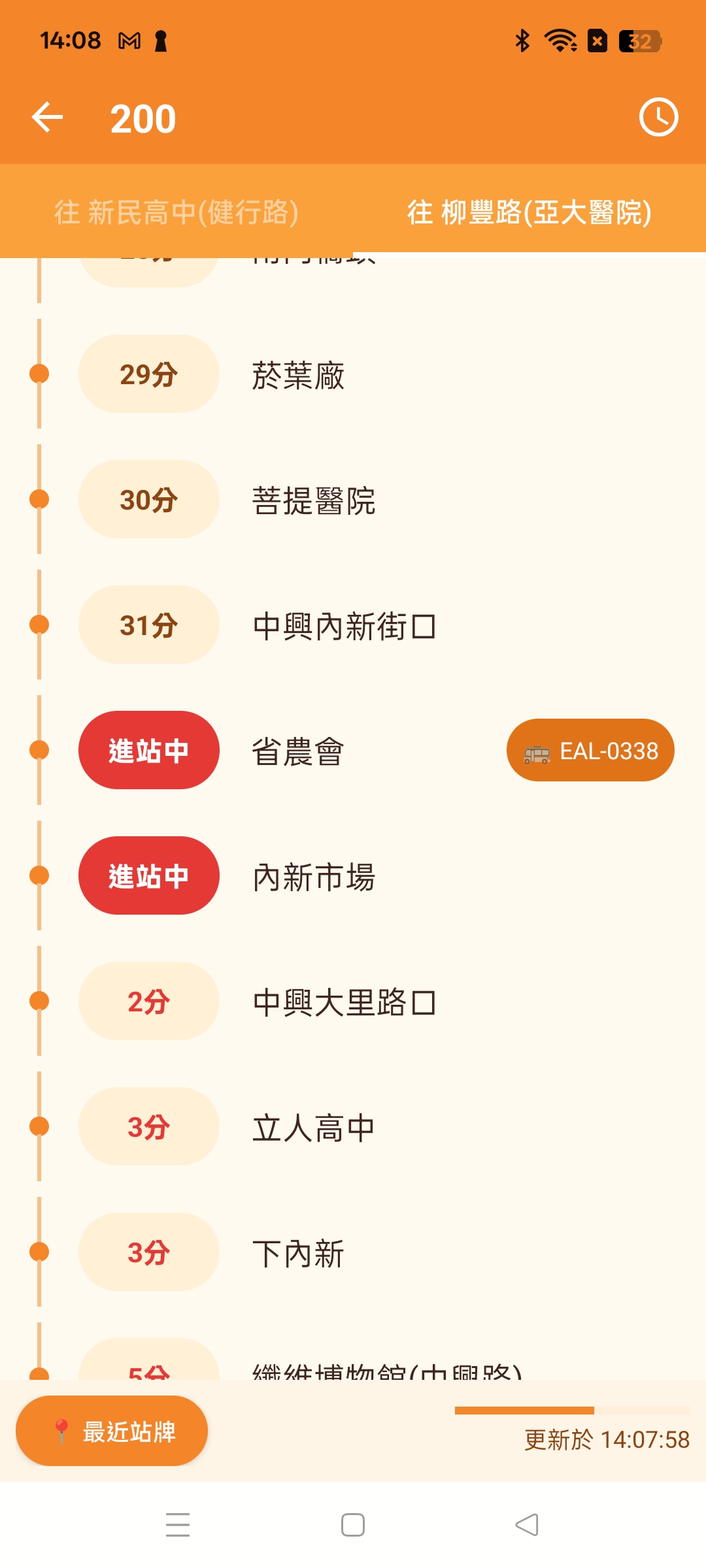
Task: Toggle the 進站中 badge for 省農會
Action: (148, 750)
